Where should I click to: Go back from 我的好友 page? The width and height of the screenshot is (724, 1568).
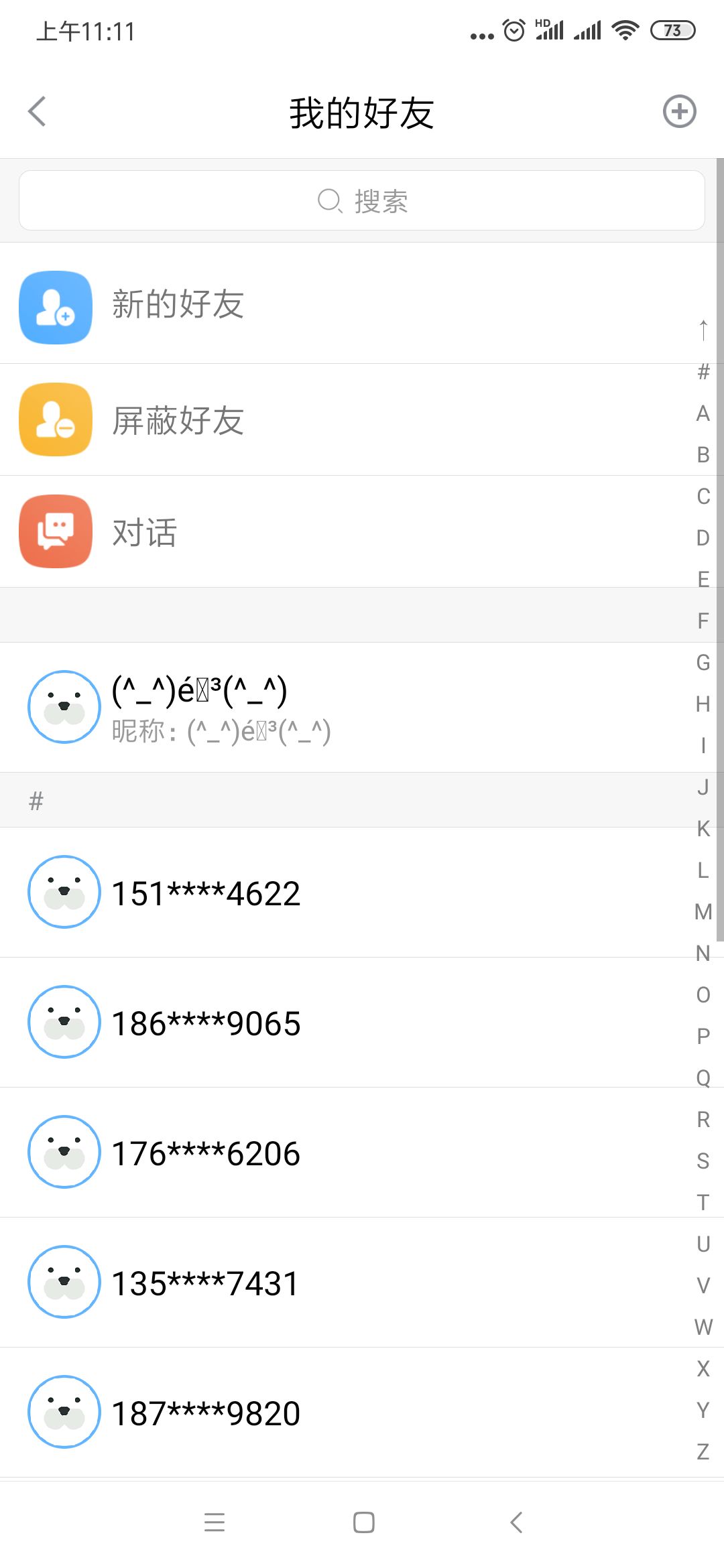point(38,111)
